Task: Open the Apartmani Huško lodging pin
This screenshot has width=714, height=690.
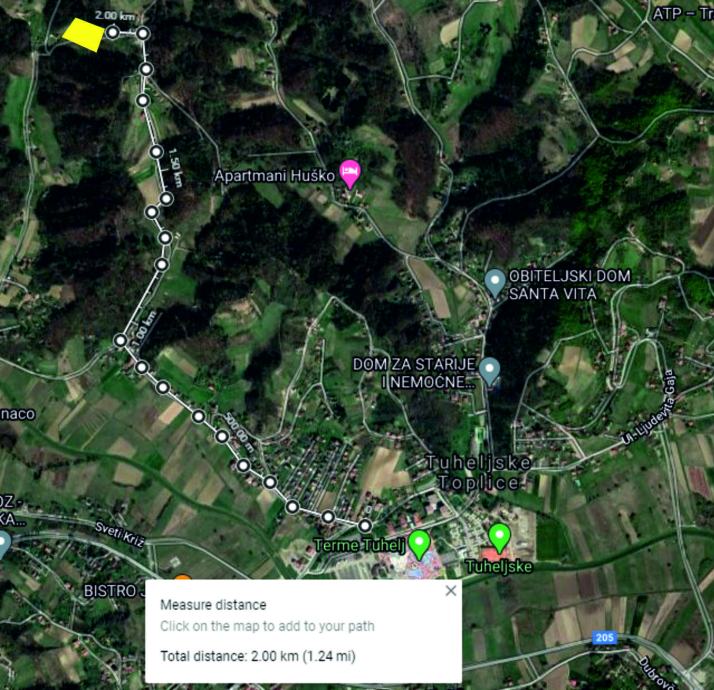Action: click(350, 172)
